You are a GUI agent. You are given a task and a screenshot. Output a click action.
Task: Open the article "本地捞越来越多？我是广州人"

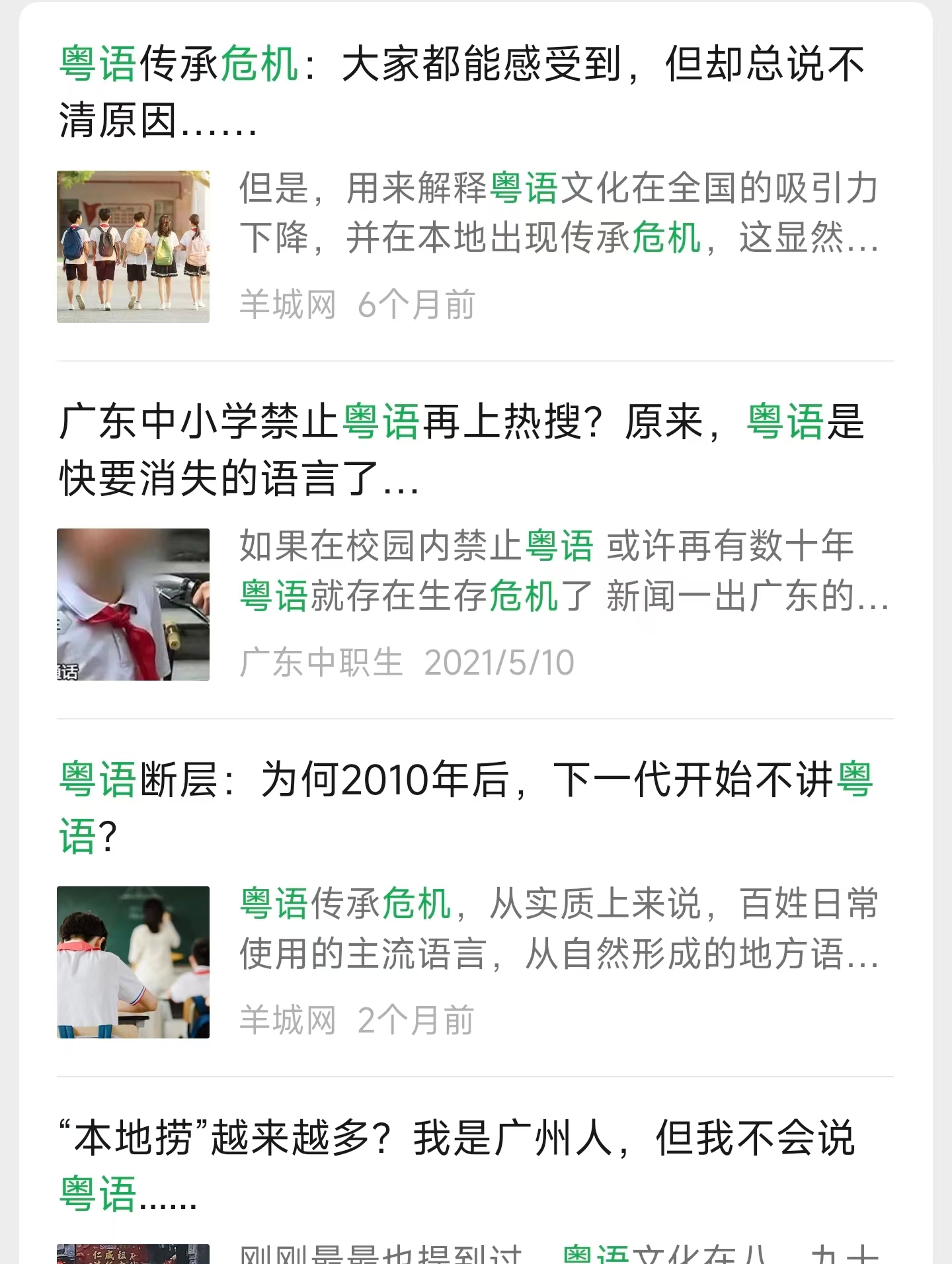457,1165
